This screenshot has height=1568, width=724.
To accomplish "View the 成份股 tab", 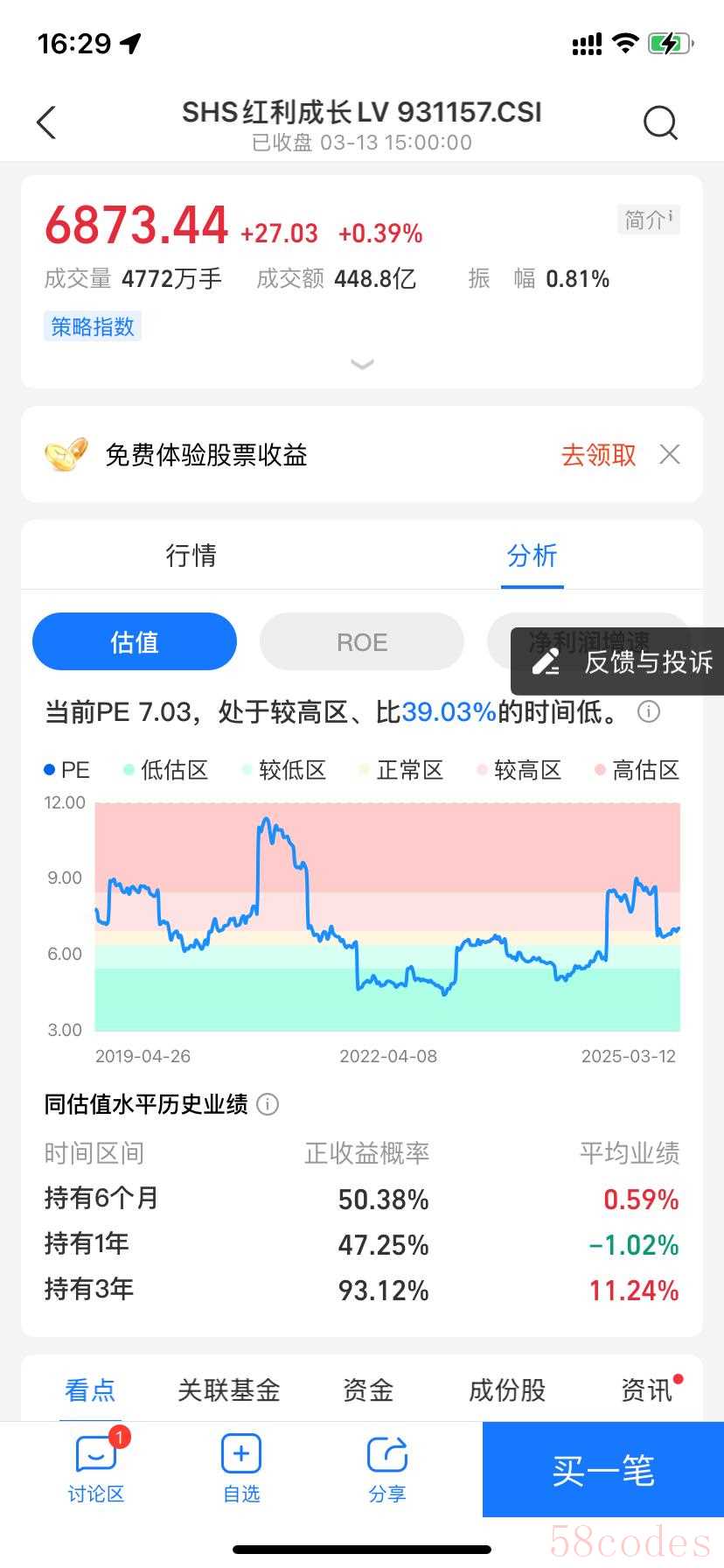I will tap(507, 1389).
